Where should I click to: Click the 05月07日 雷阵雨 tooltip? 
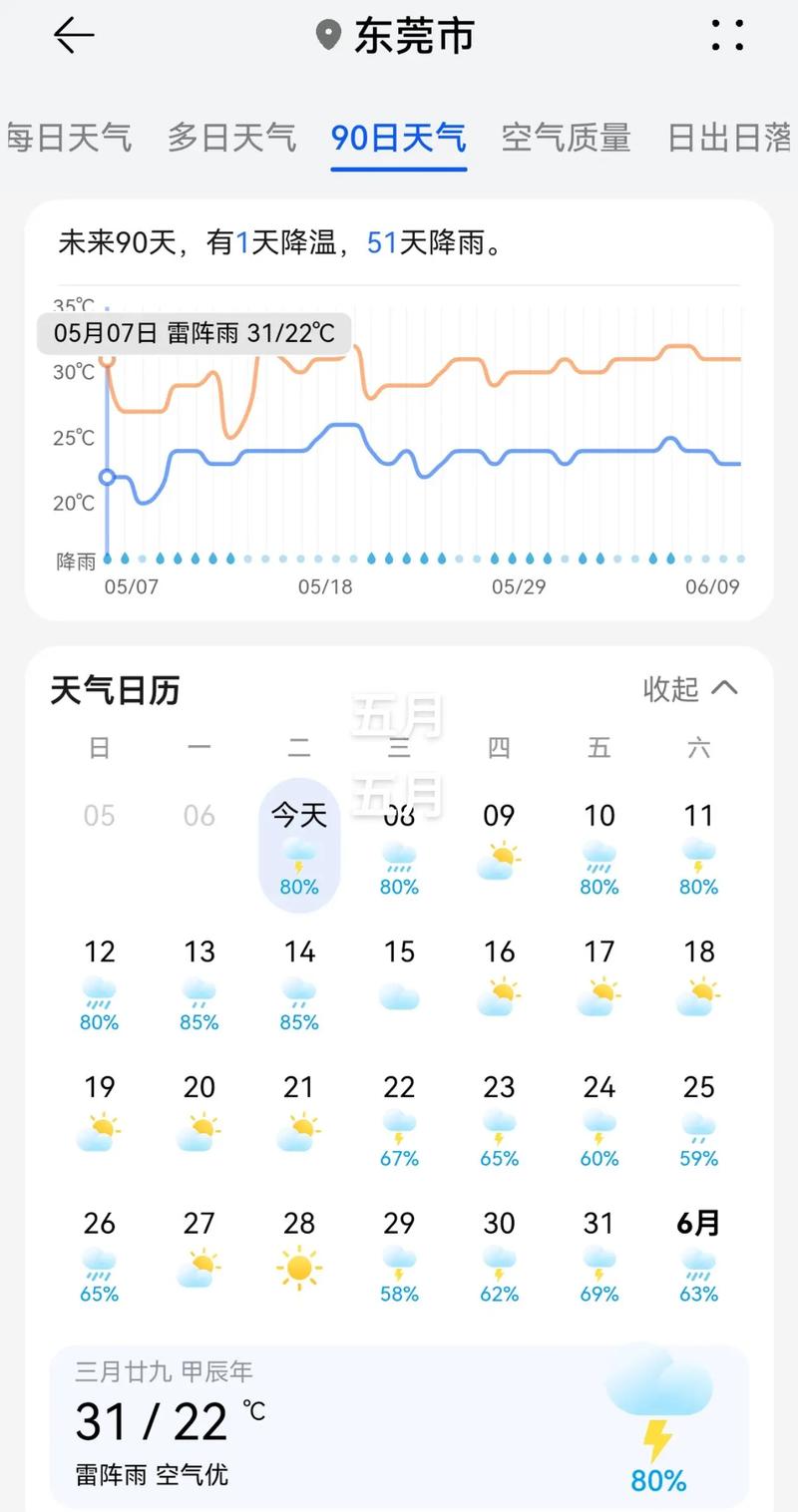point(190,335)
